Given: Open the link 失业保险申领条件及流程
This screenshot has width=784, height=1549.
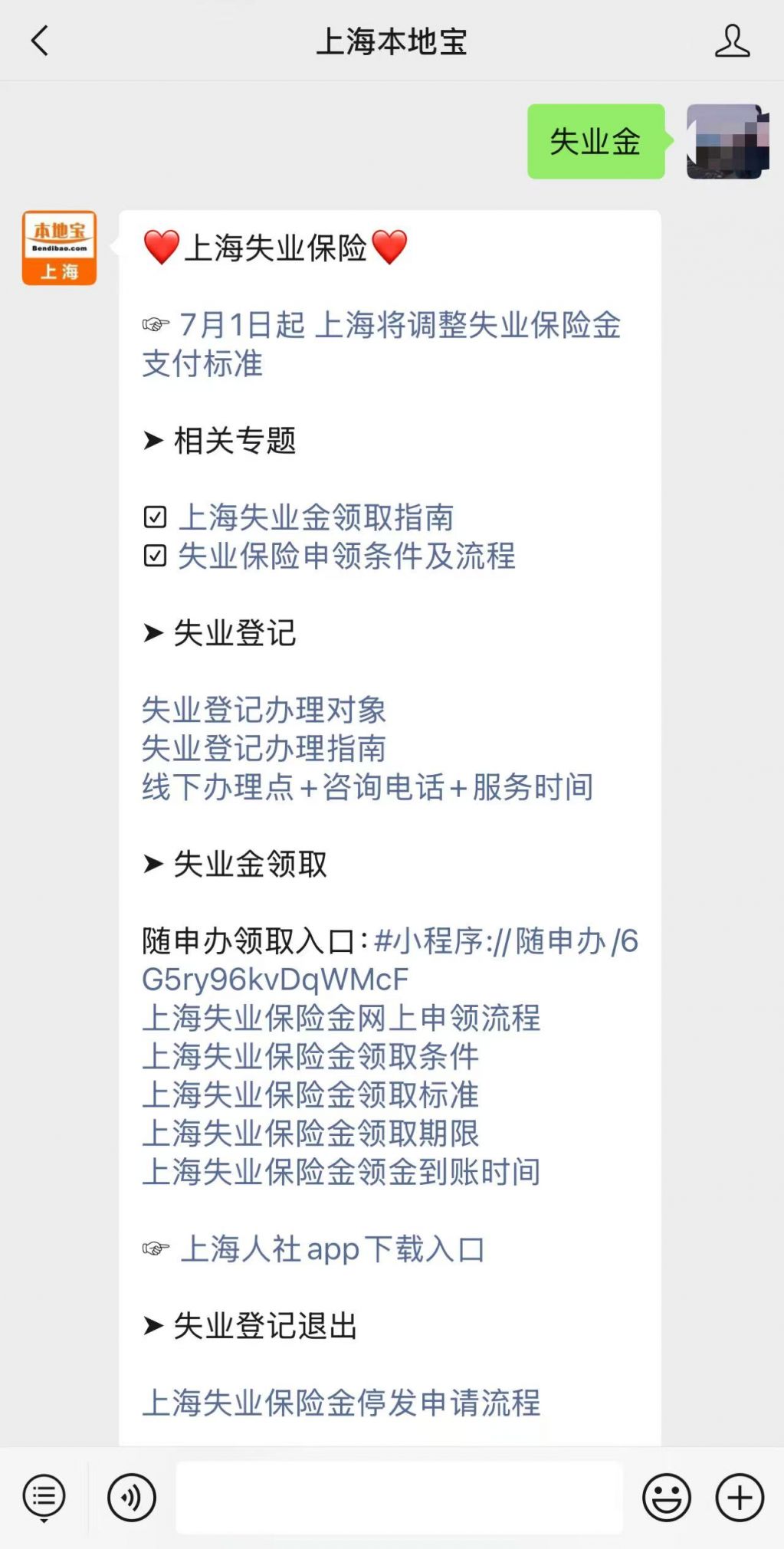Looking at the screenshot, I should (x=346, y=556).
